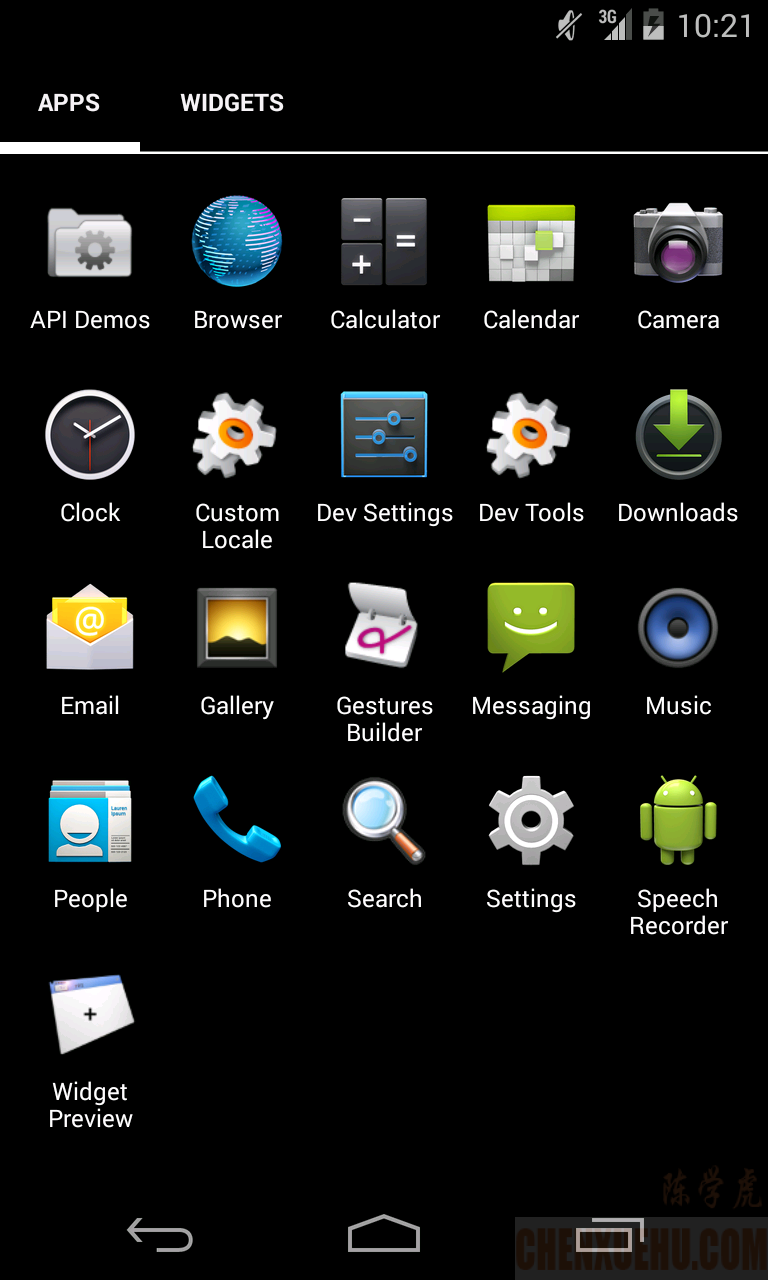Switch to the Widgets tab

click(232, 103)
